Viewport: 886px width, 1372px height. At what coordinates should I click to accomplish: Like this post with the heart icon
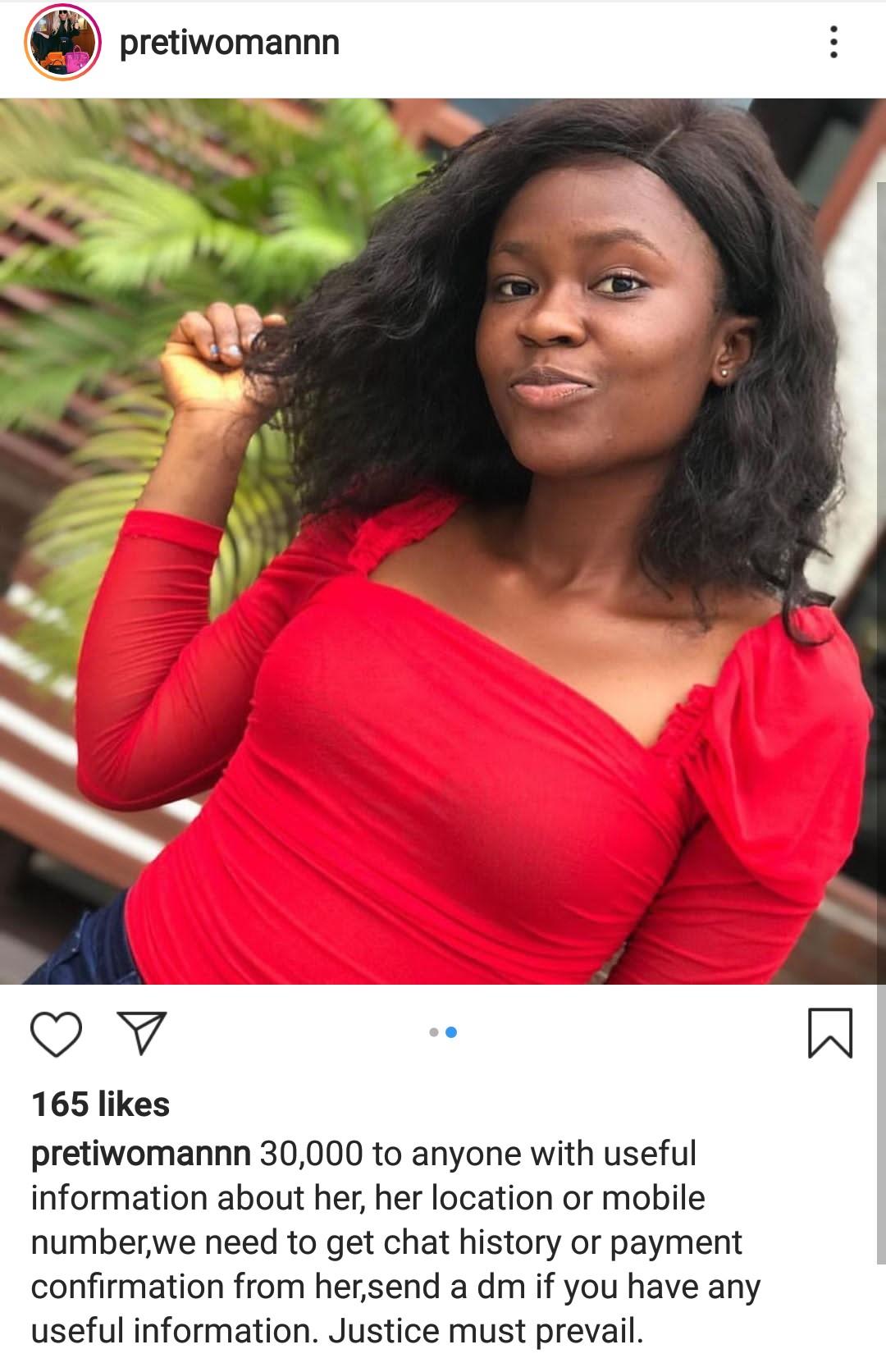56,1033
